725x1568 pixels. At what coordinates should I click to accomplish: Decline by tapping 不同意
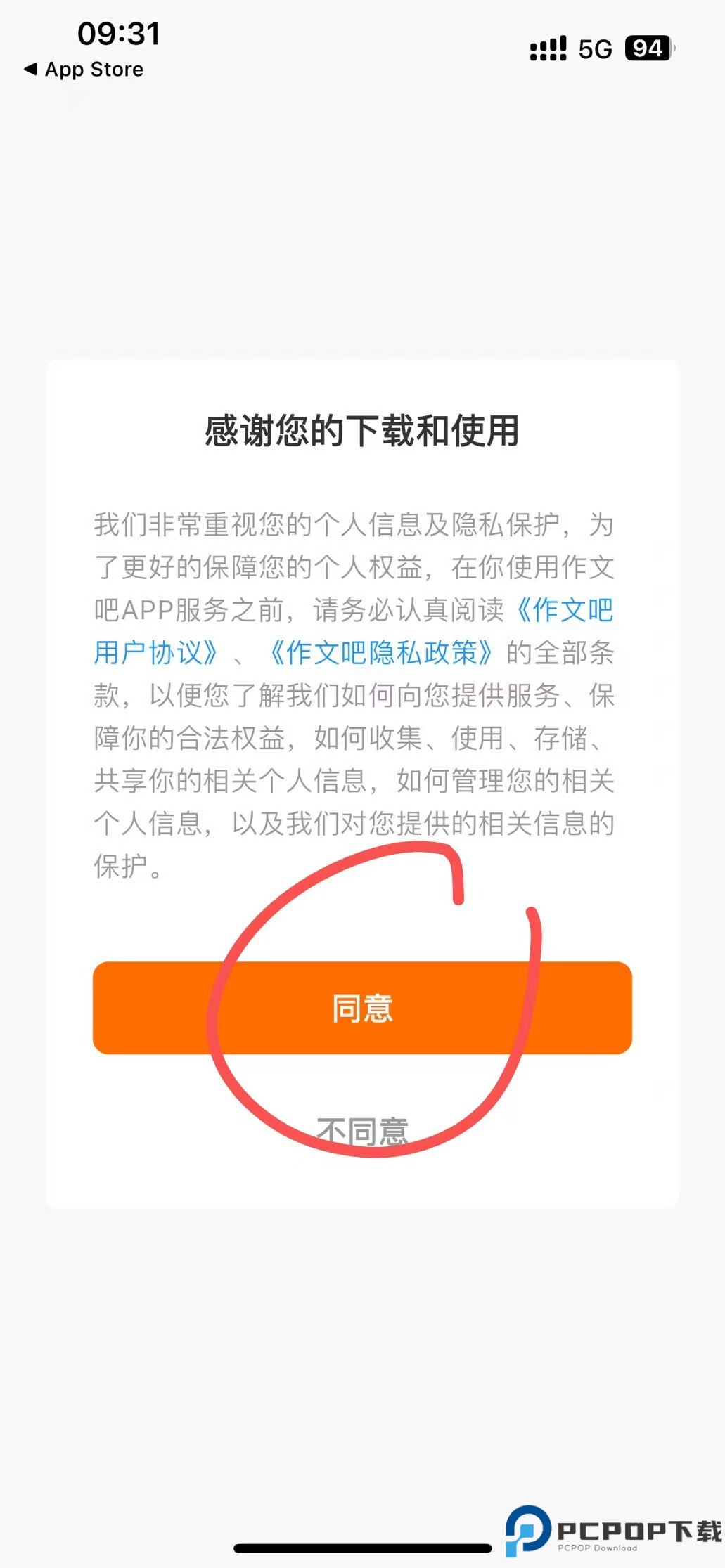point(362,1132)
